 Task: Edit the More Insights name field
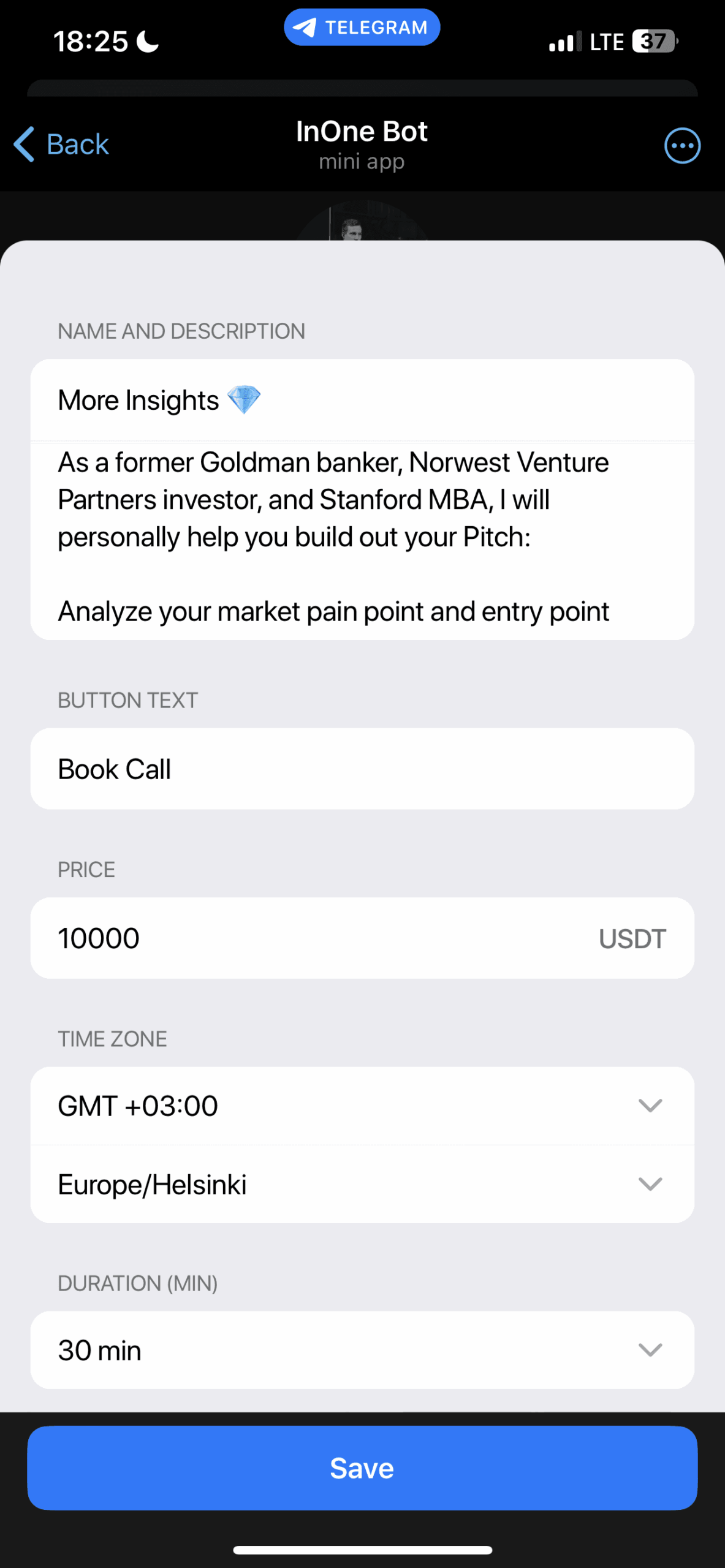tap(362, 401)
